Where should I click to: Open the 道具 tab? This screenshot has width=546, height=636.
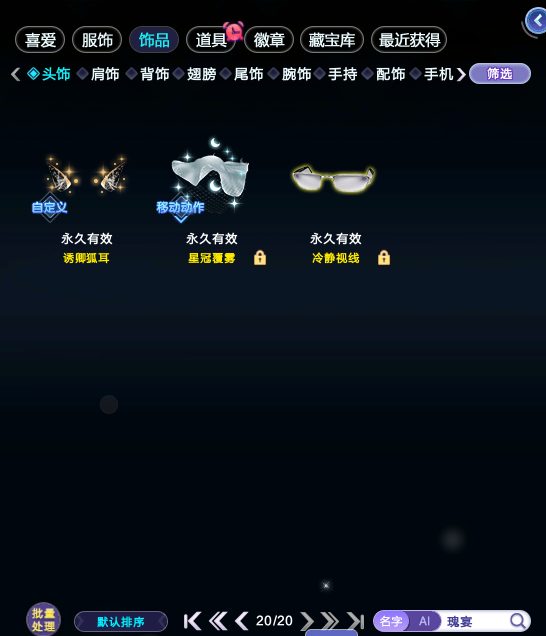click(211, 40)
